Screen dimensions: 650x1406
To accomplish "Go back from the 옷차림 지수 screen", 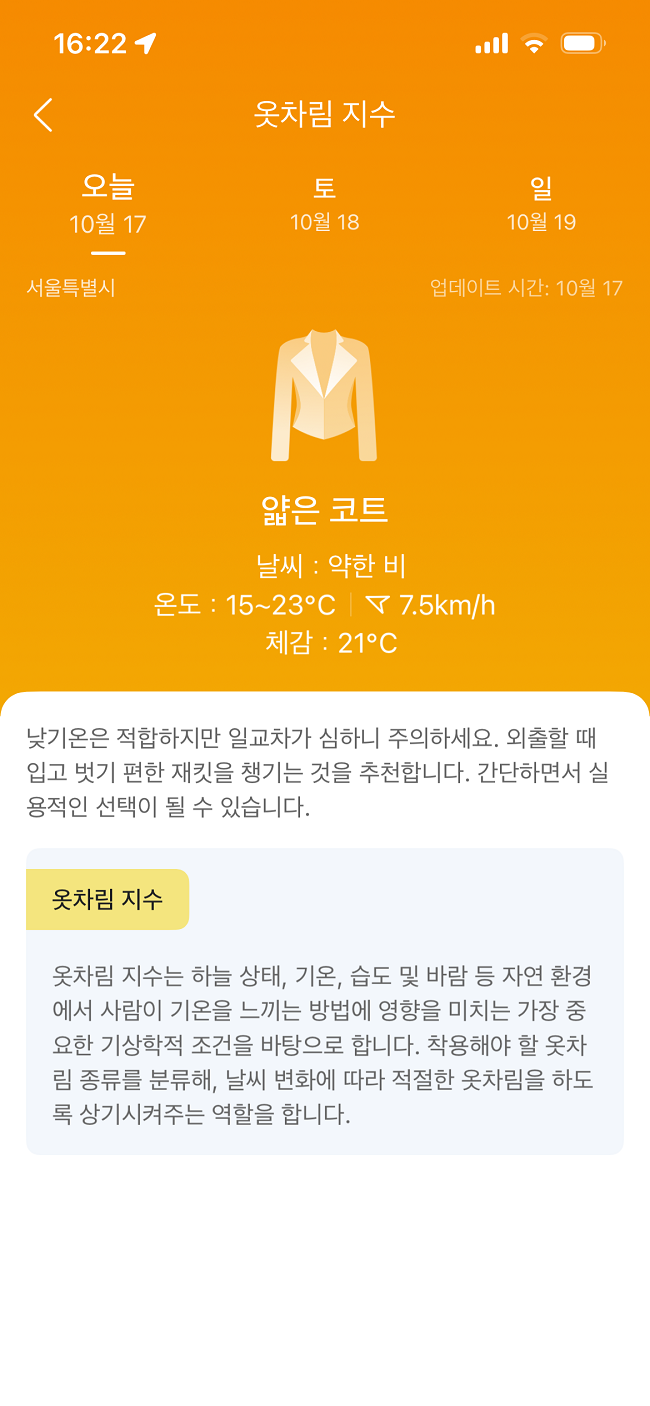I will click(43, 115).
